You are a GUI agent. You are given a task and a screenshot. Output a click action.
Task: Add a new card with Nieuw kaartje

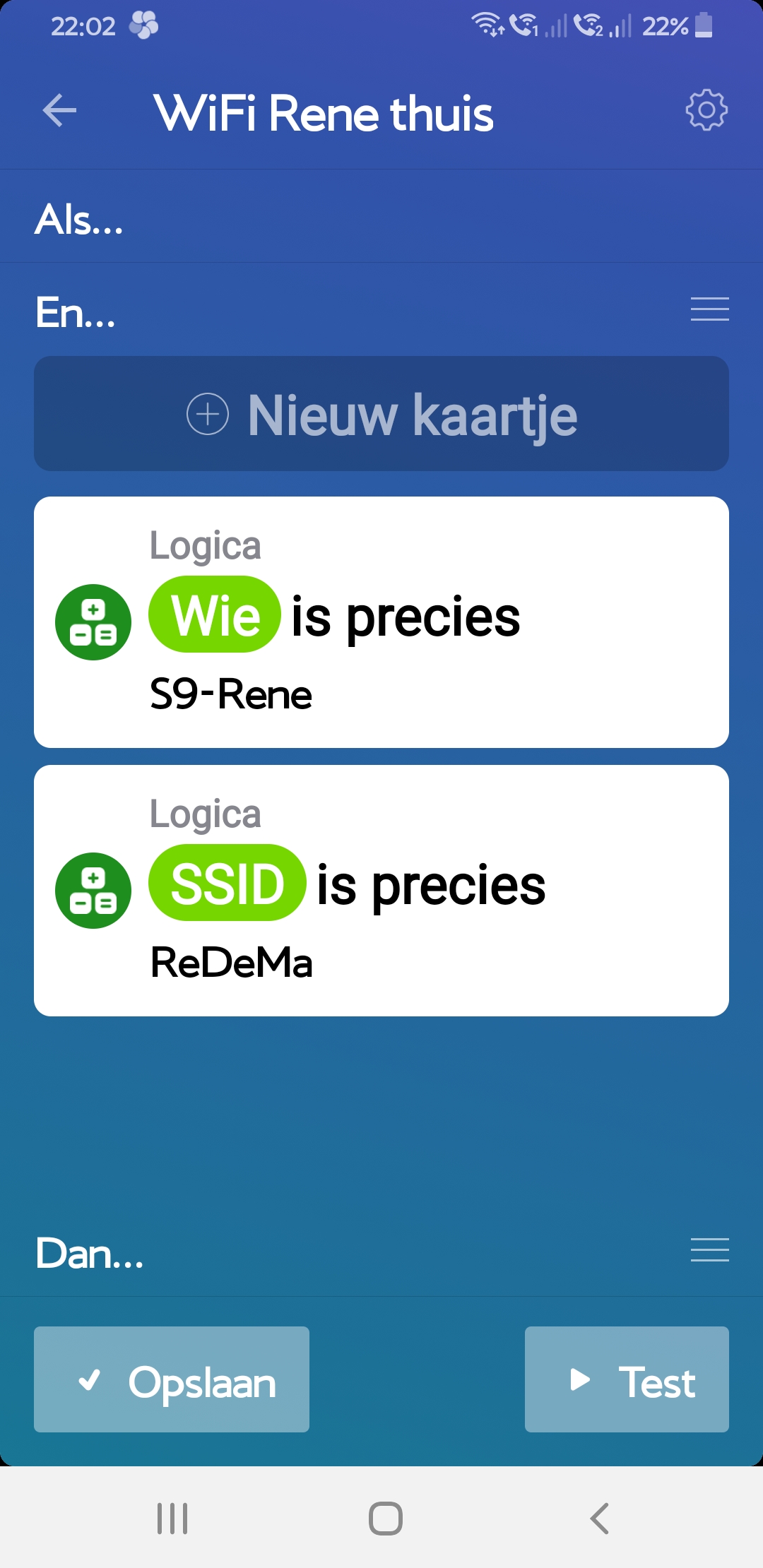click(381, 414)
